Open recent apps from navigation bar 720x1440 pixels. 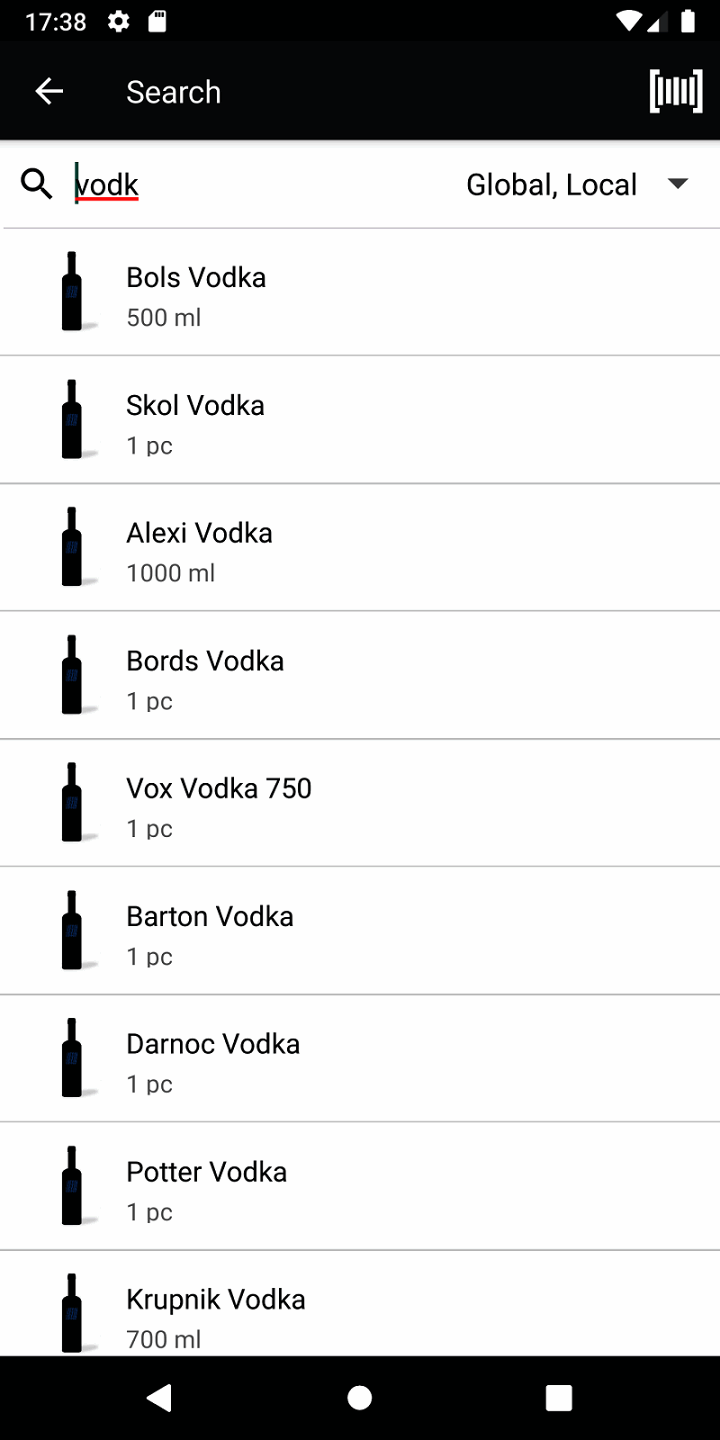coord(559,1398)
